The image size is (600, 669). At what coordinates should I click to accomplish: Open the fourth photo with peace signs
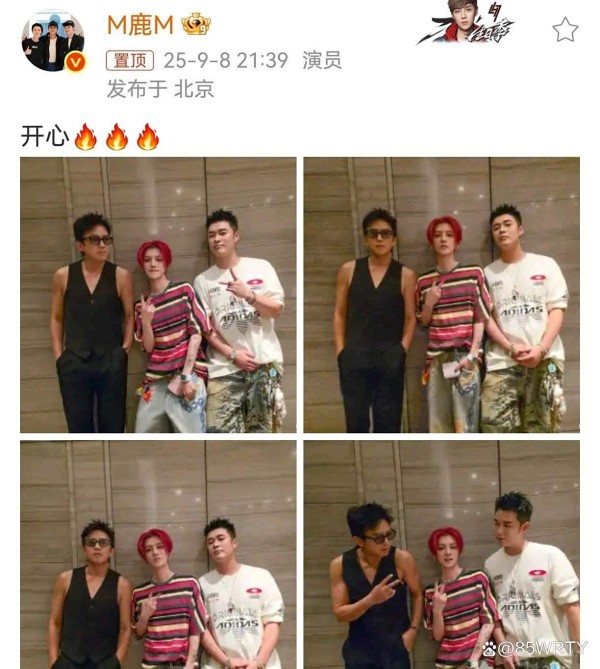(x=441, y=554)
